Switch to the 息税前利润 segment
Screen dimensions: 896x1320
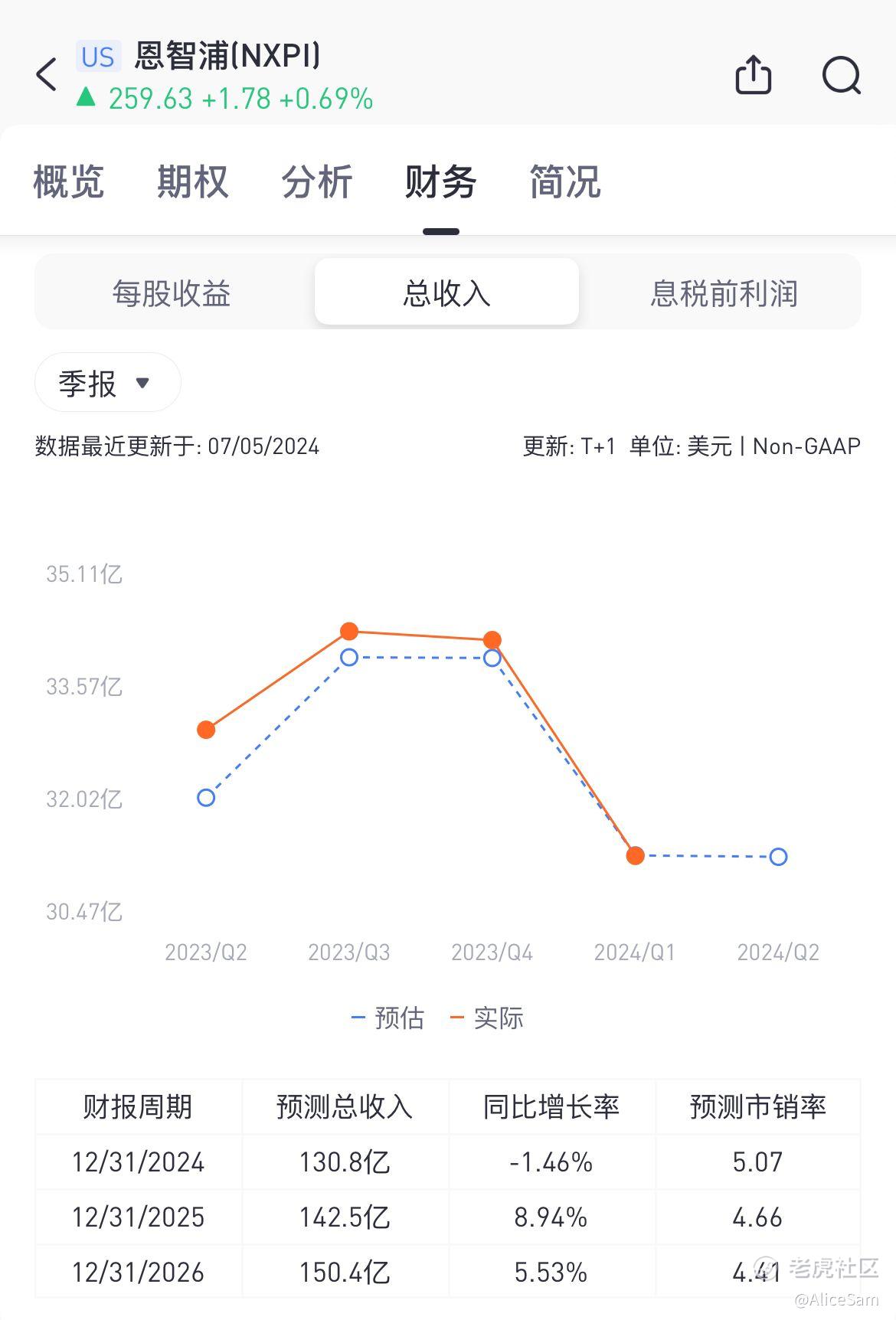pyautogui.click(x=724, y=293)
